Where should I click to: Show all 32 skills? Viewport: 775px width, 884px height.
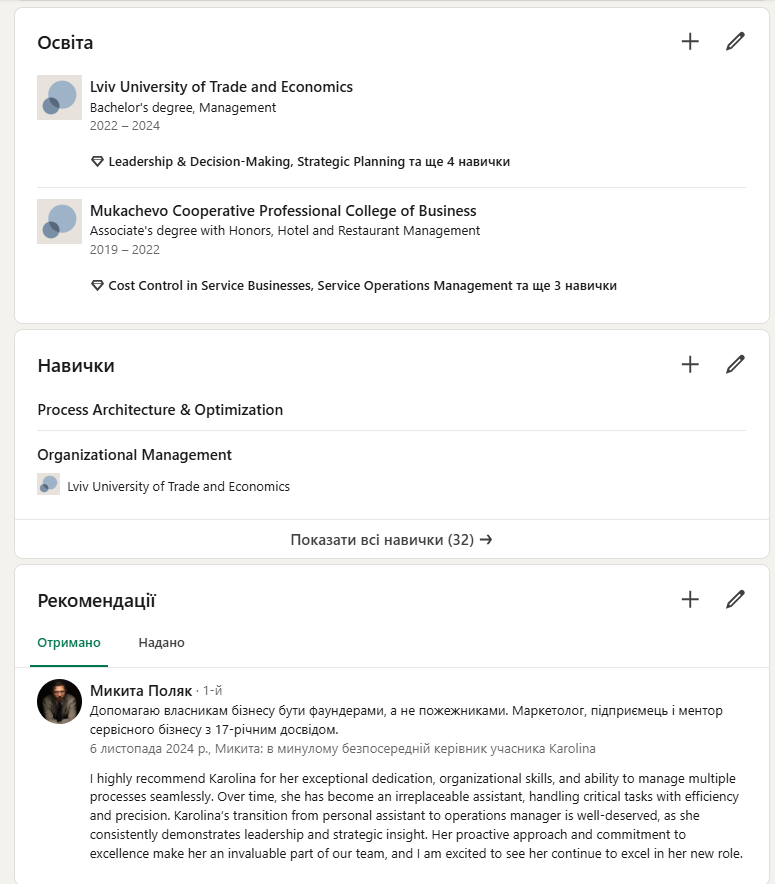pos(391,539)
